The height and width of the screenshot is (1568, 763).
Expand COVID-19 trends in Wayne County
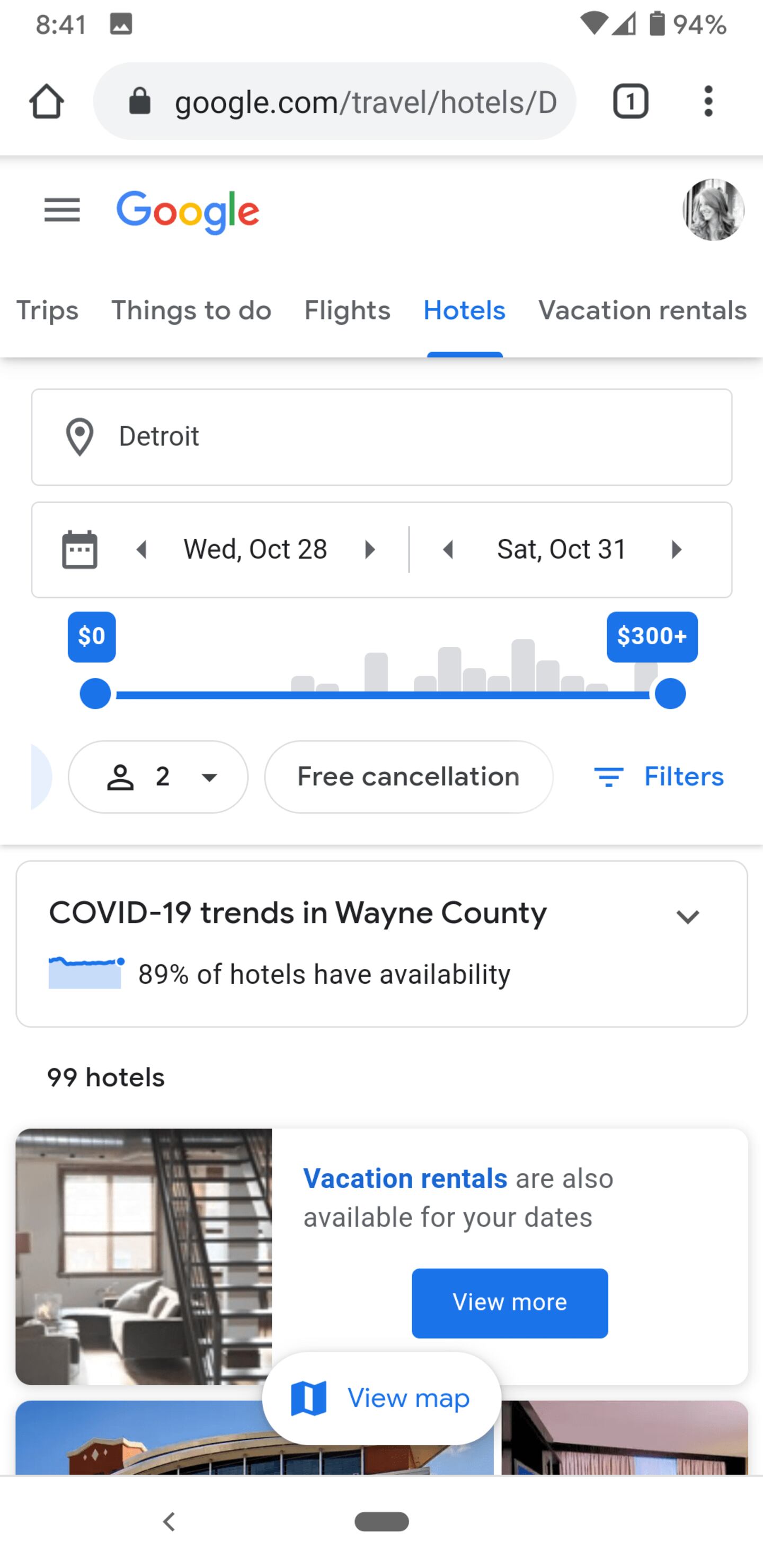(x=687, y=916)
